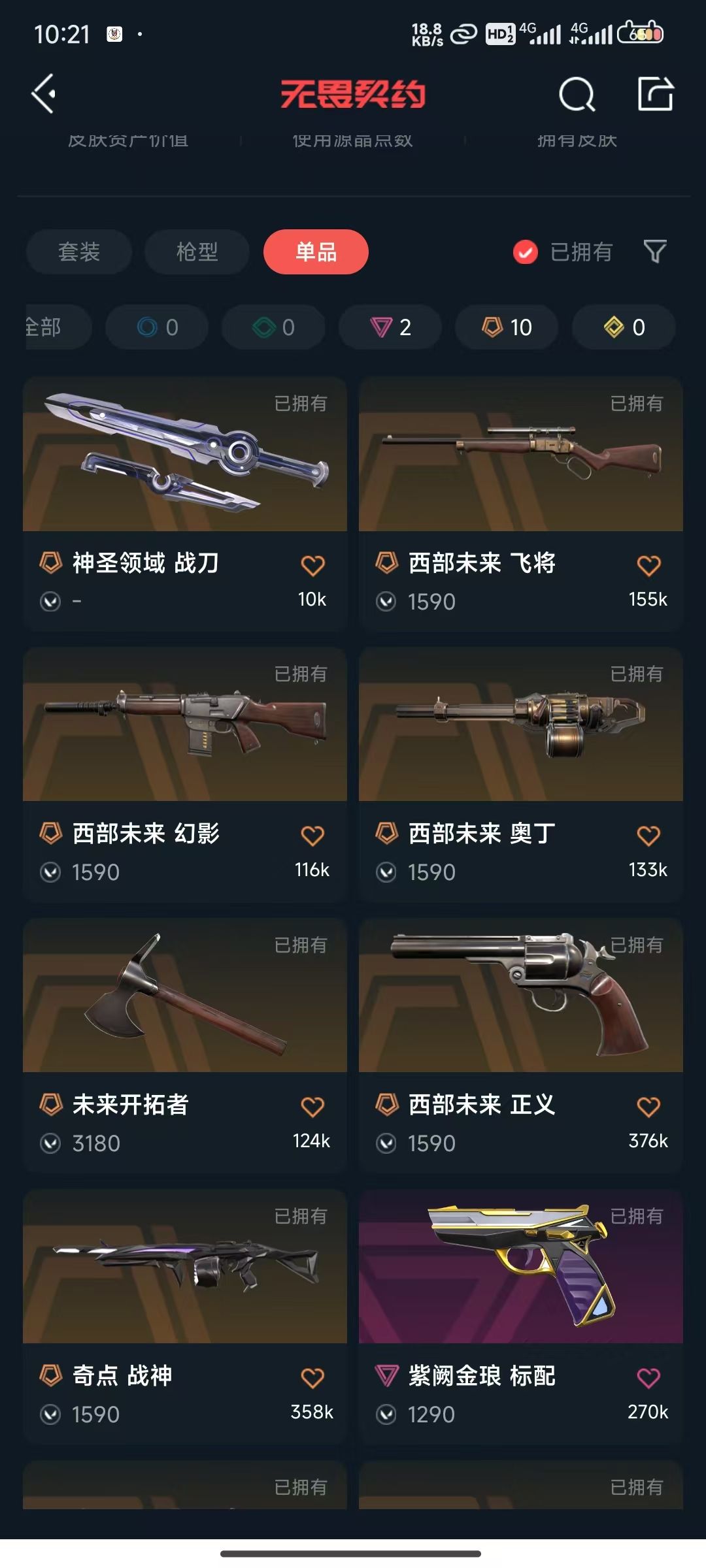Switch to the 套装 tab
Viewport: 706px width, 1568px height.
point(79,252)
